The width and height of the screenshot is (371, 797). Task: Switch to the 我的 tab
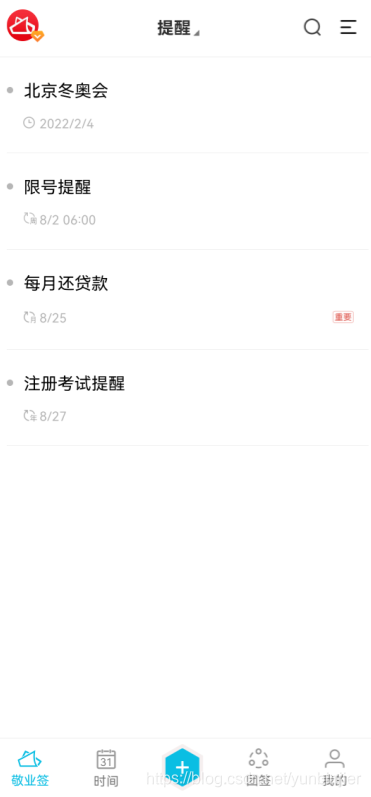click(x=334, y=768)
